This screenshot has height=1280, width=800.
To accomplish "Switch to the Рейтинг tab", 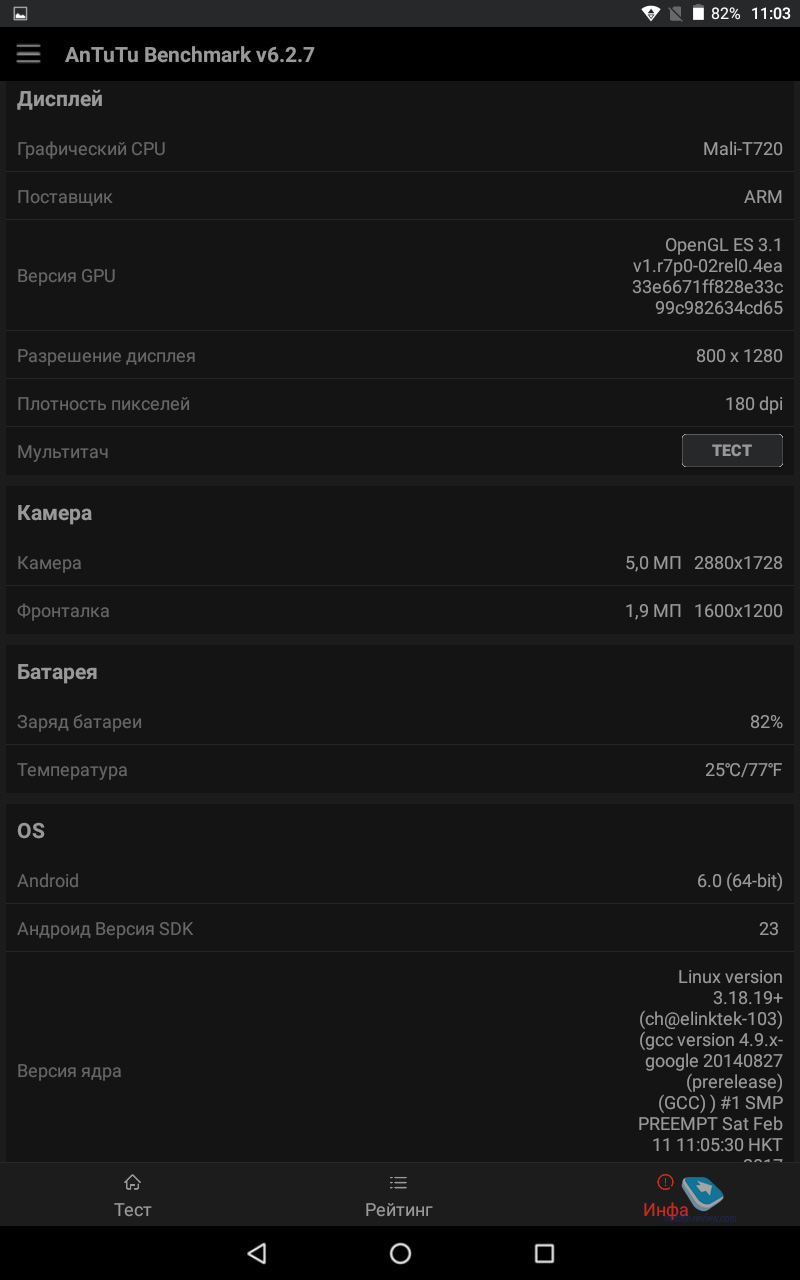I will click(x=399, y=1195).
